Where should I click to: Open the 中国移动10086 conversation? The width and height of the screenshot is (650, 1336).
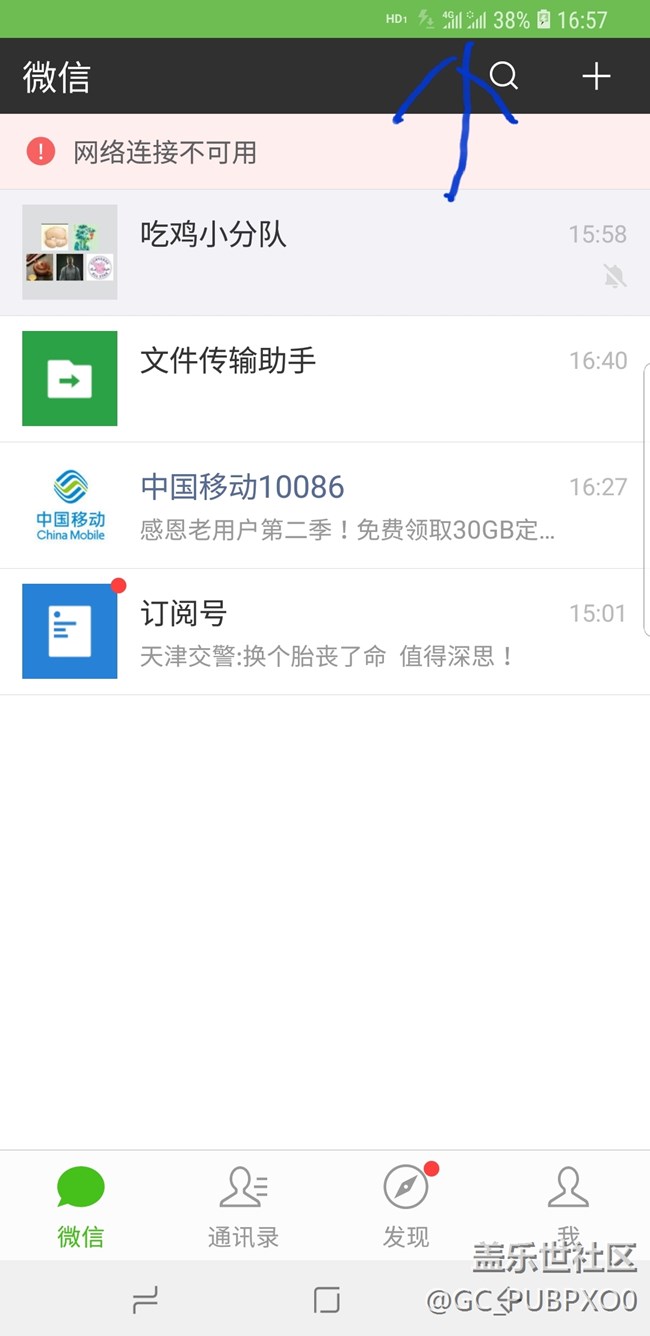click(x=325, y=505)
